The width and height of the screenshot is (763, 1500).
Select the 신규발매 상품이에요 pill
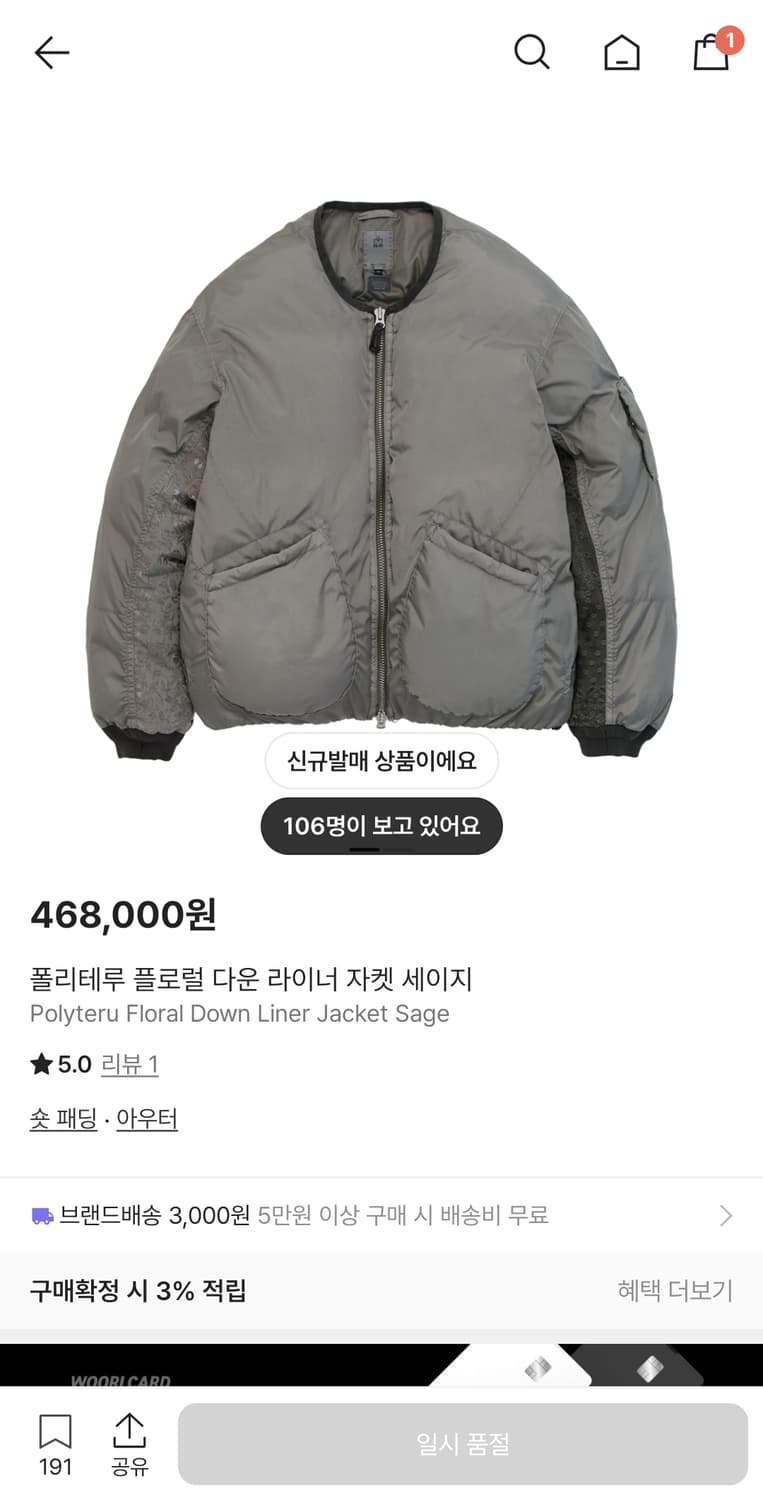tap(381, 761)
